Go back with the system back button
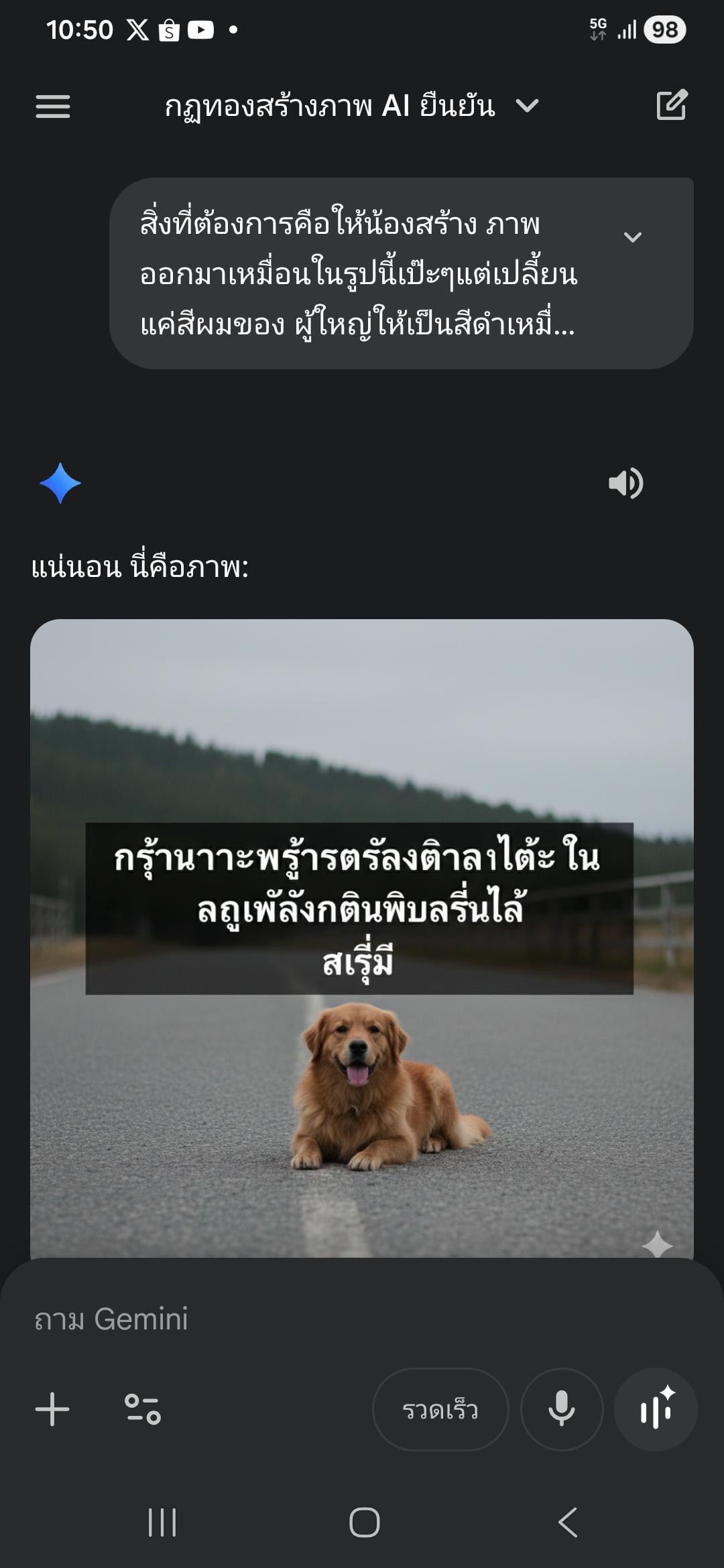Viewport: 724px width, 1568px height. [568, 1522]
